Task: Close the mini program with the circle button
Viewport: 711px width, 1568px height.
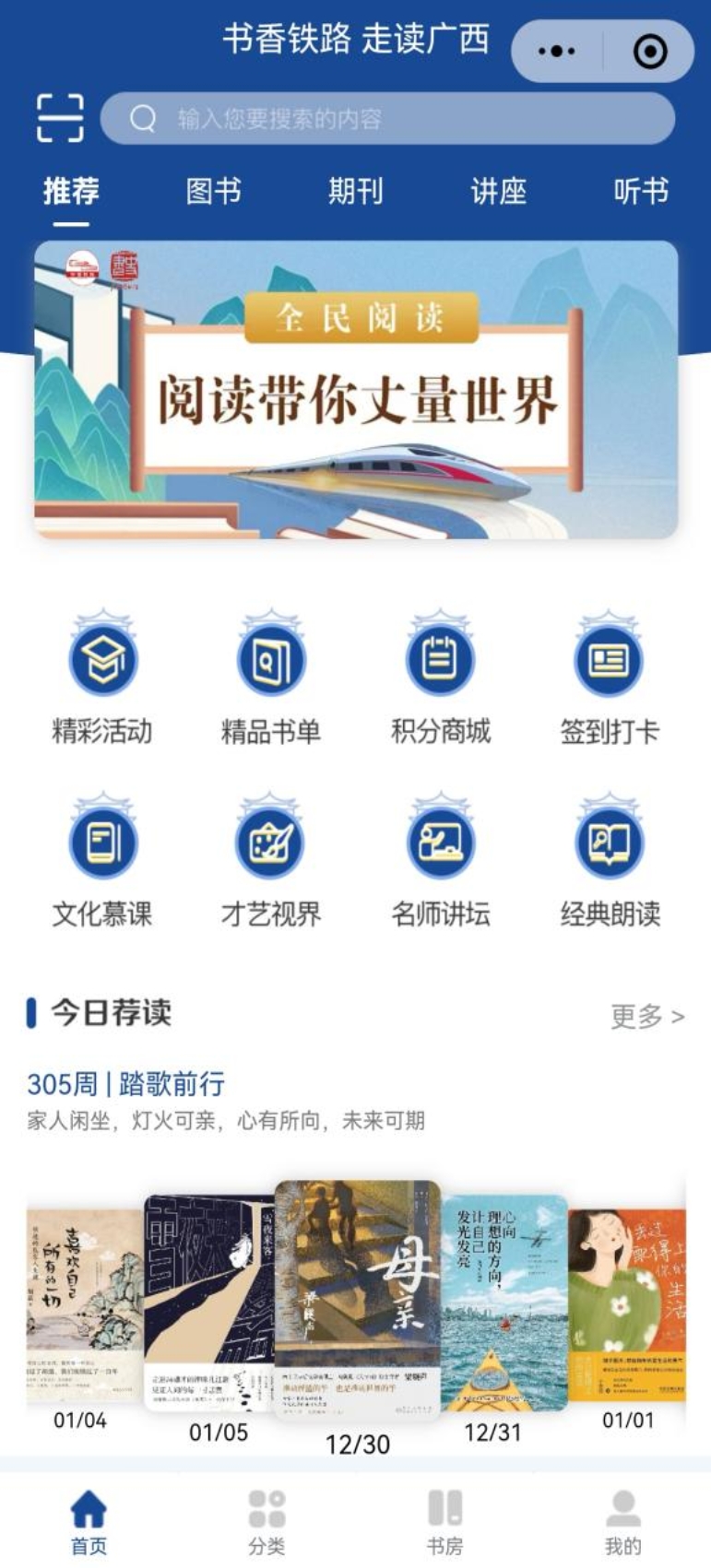Action: pos(650,52)
